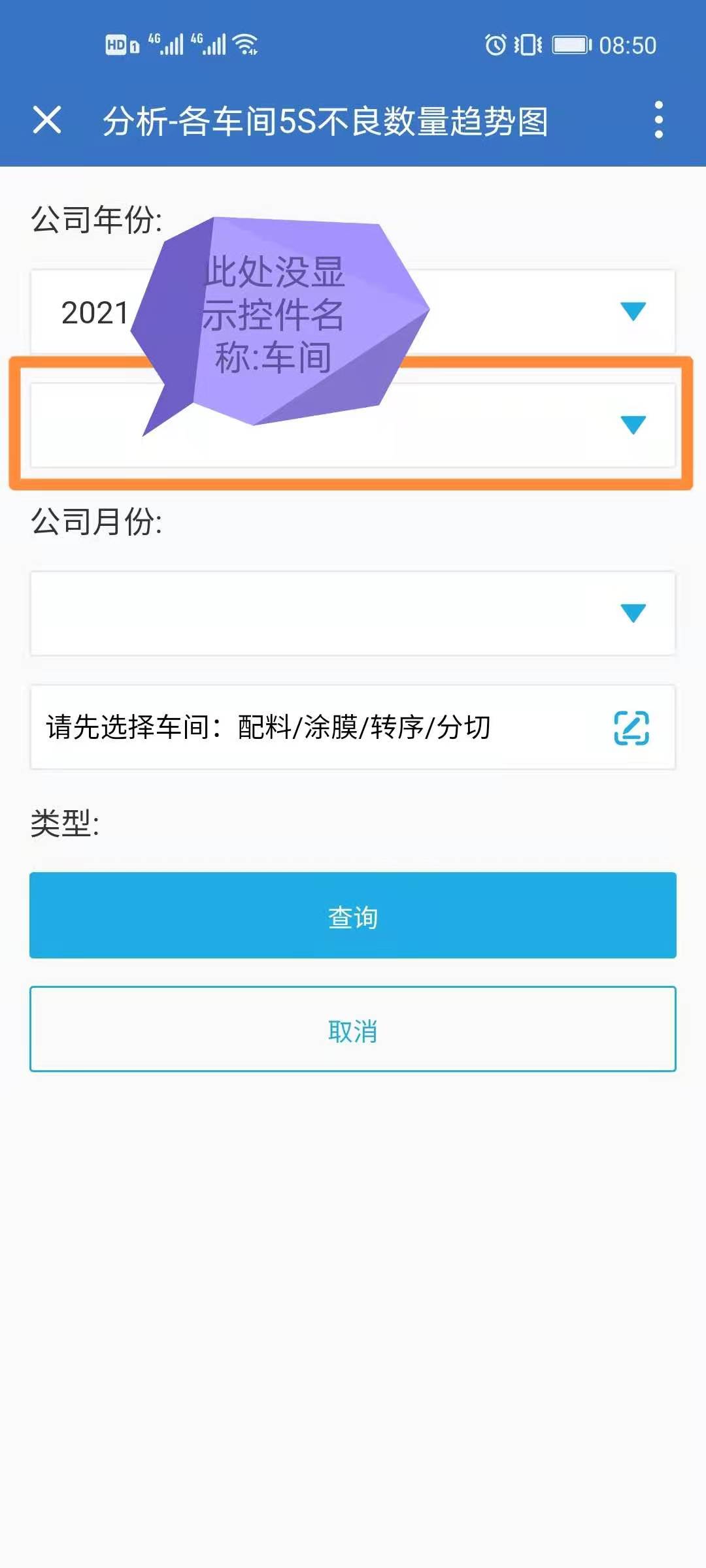This screenshot has height=1568, width=706.
Task: Expand the 公司月份 dropdown
Action: click(631, 613)
